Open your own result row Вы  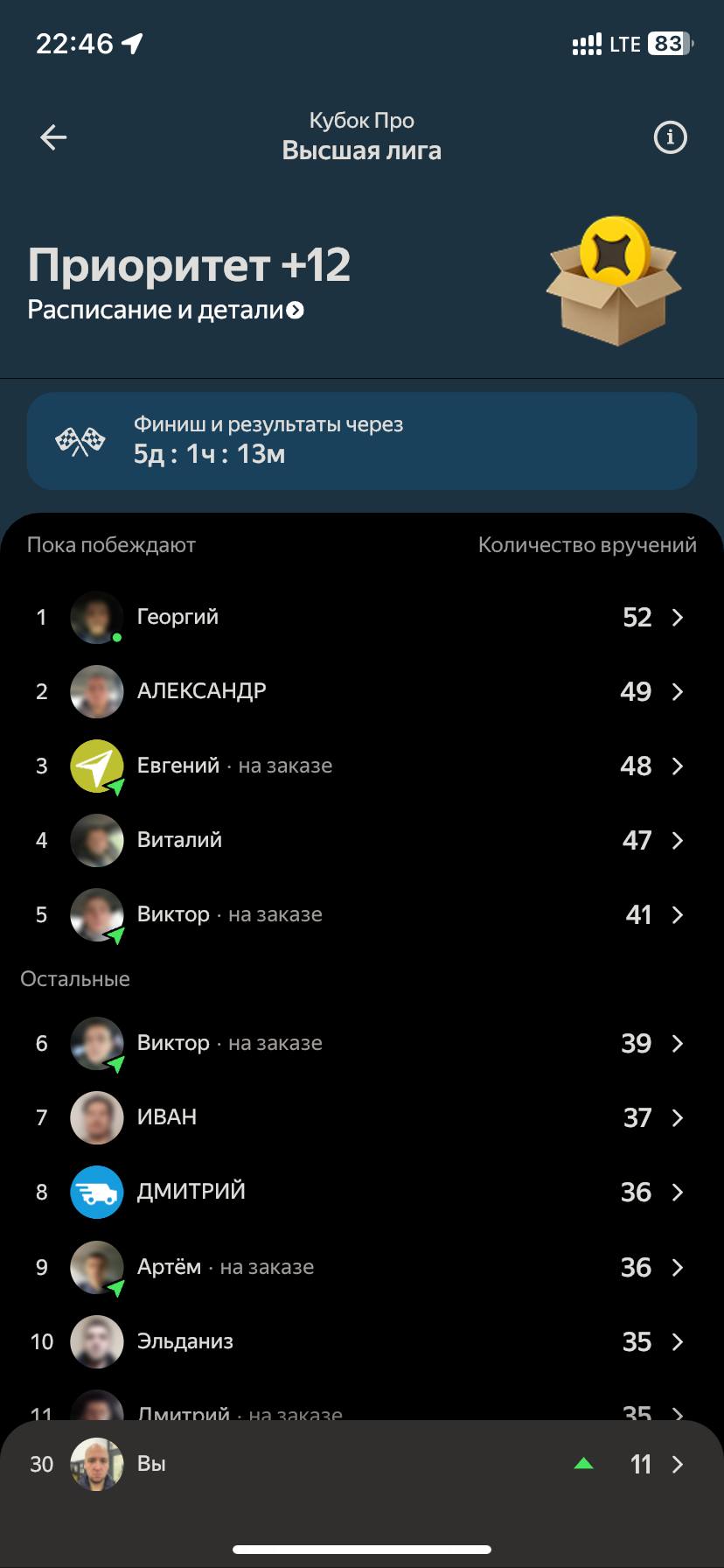362,1464
